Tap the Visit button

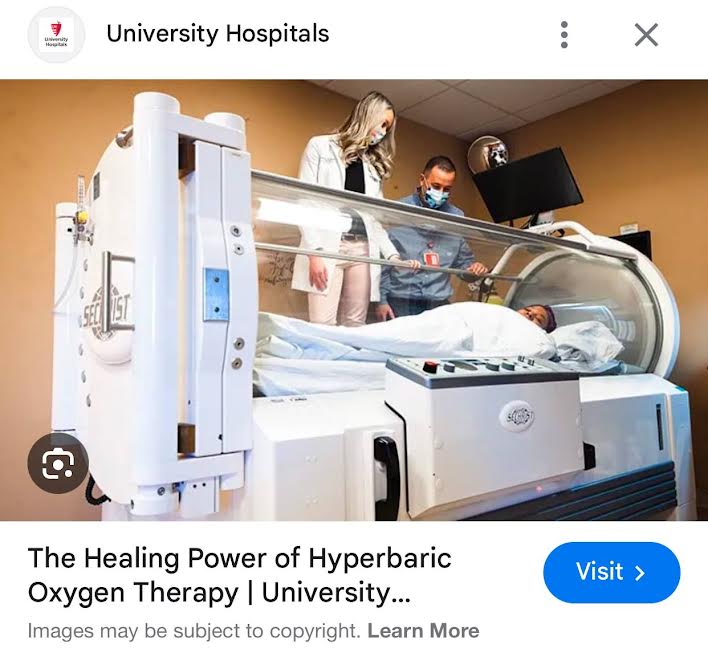(x=611, y=572)
